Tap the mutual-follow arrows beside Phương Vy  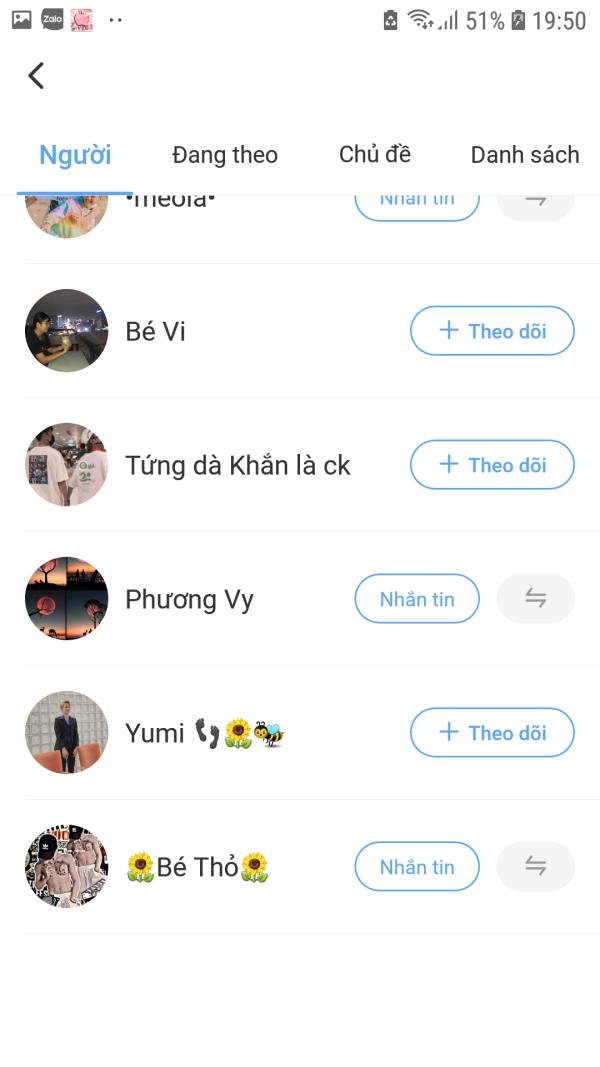[x=536, y=599]
